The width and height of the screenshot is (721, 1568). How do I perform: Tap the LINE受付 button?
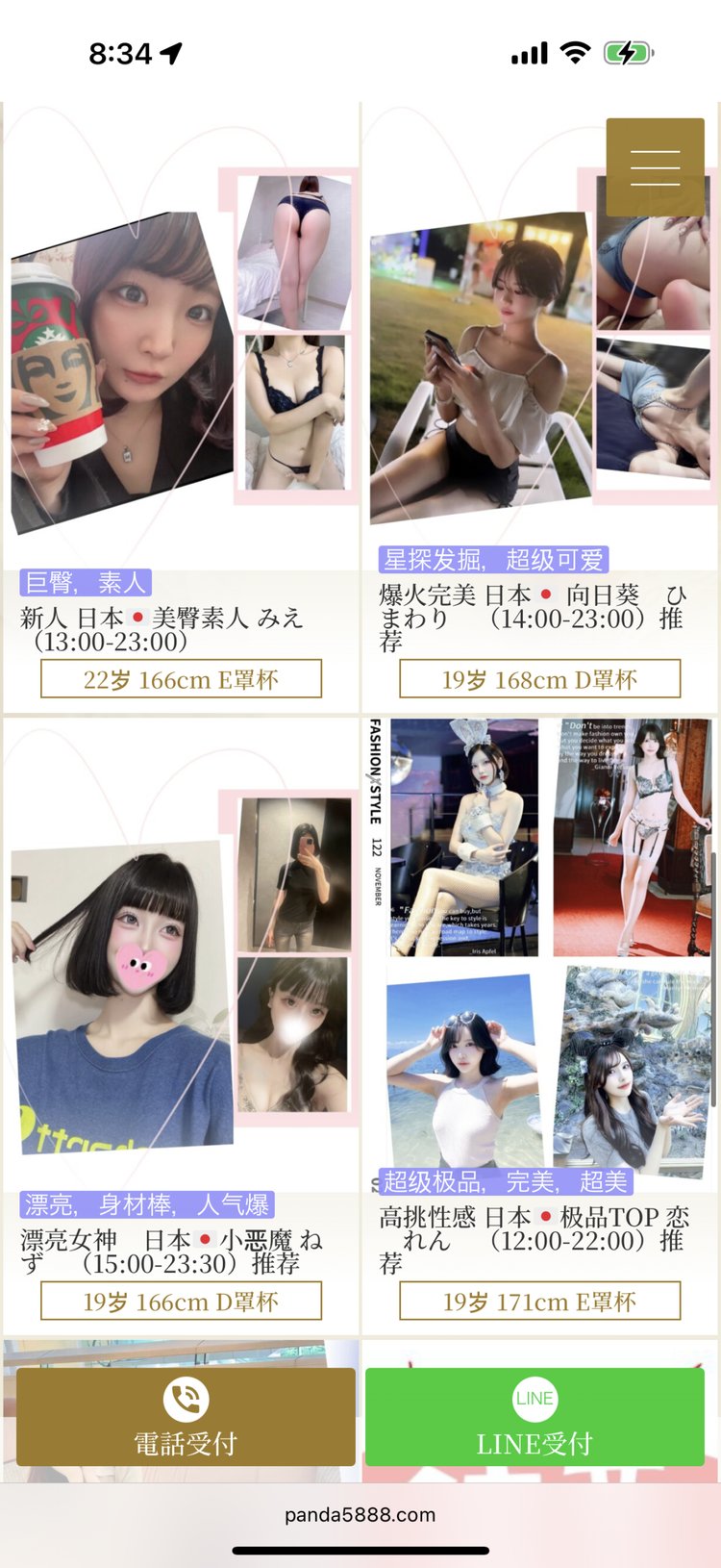[535, 1417]
